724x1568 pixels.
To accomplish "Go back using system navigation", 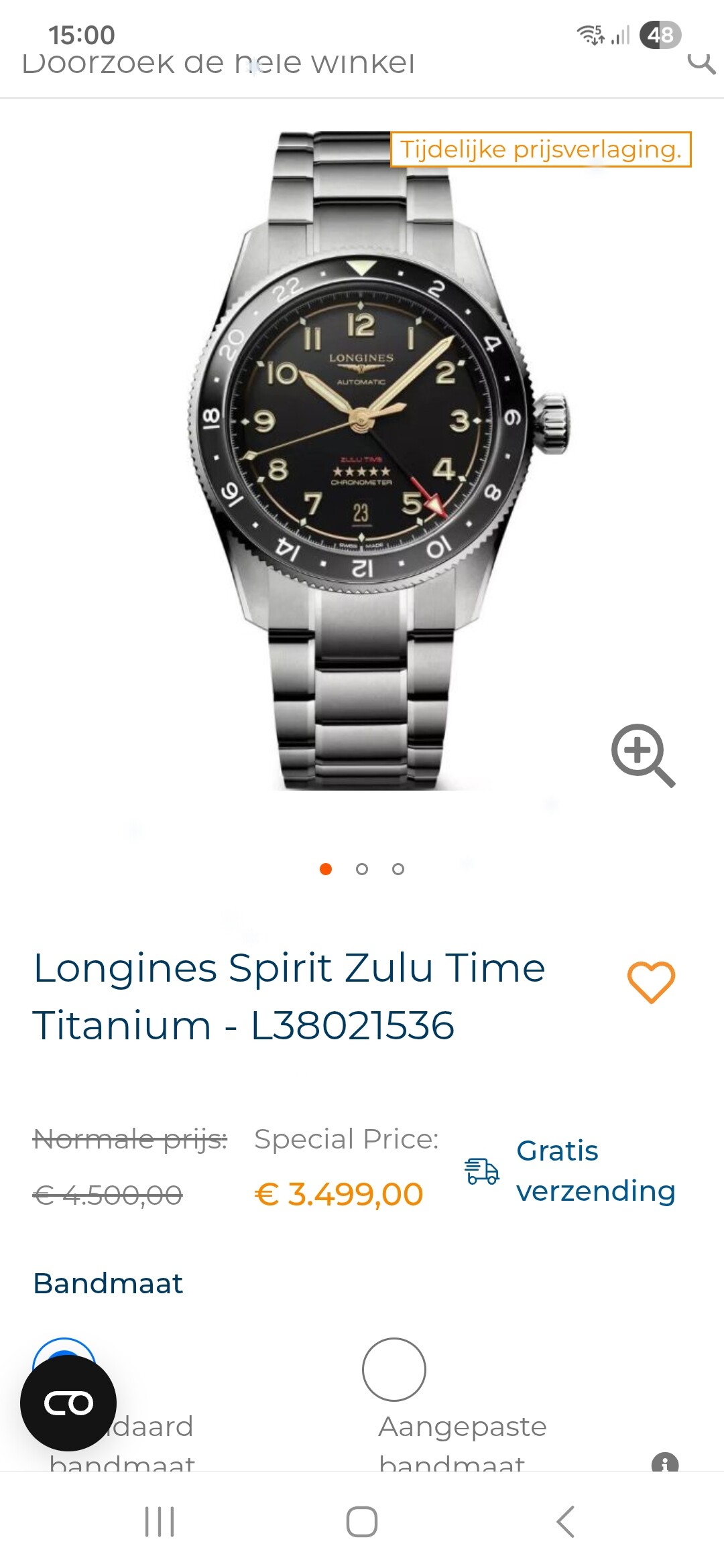I will click(x=565, y=1521).
